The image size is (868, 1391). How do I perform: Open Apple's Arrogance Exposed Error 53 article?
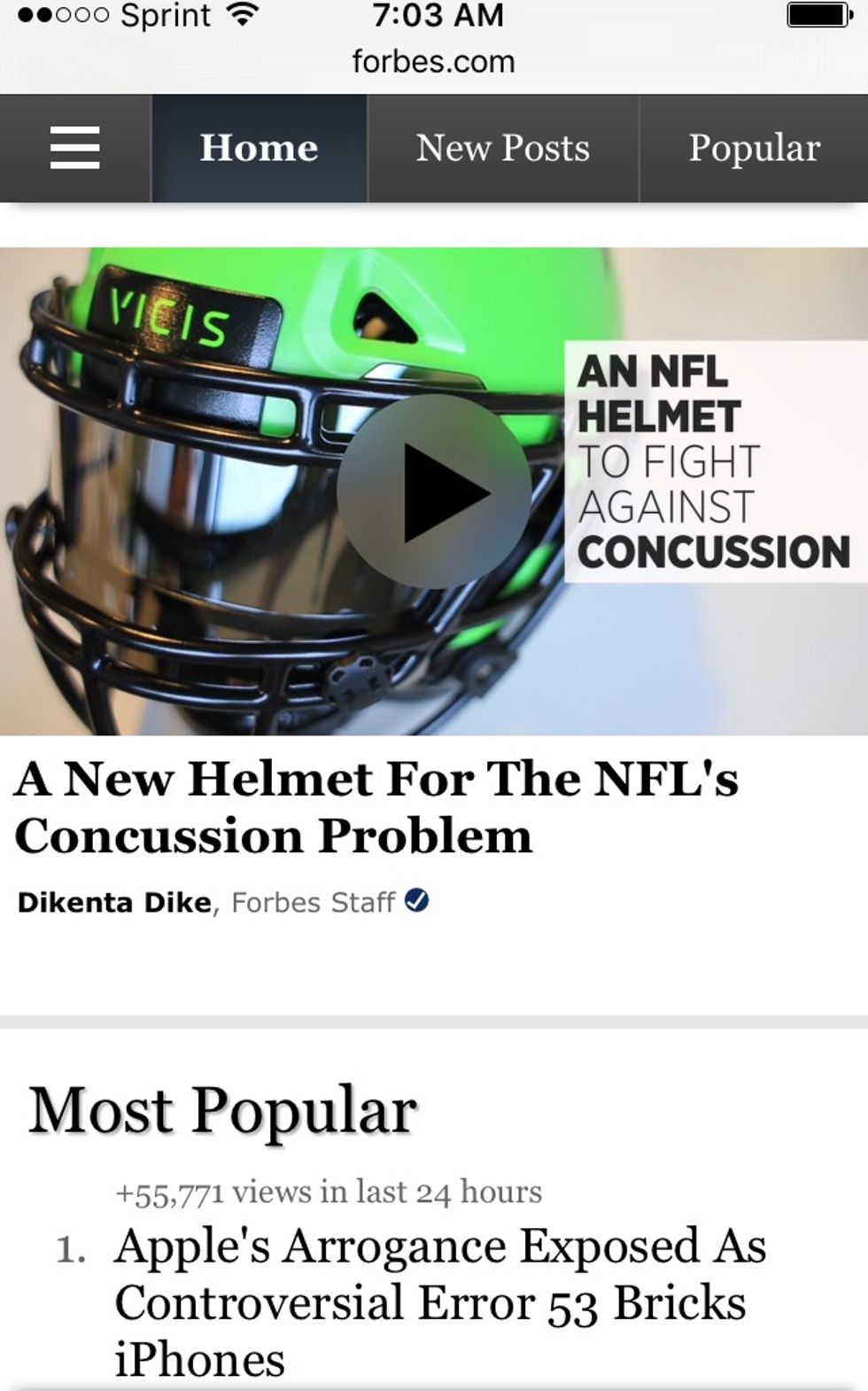(x=439, y=1302)
